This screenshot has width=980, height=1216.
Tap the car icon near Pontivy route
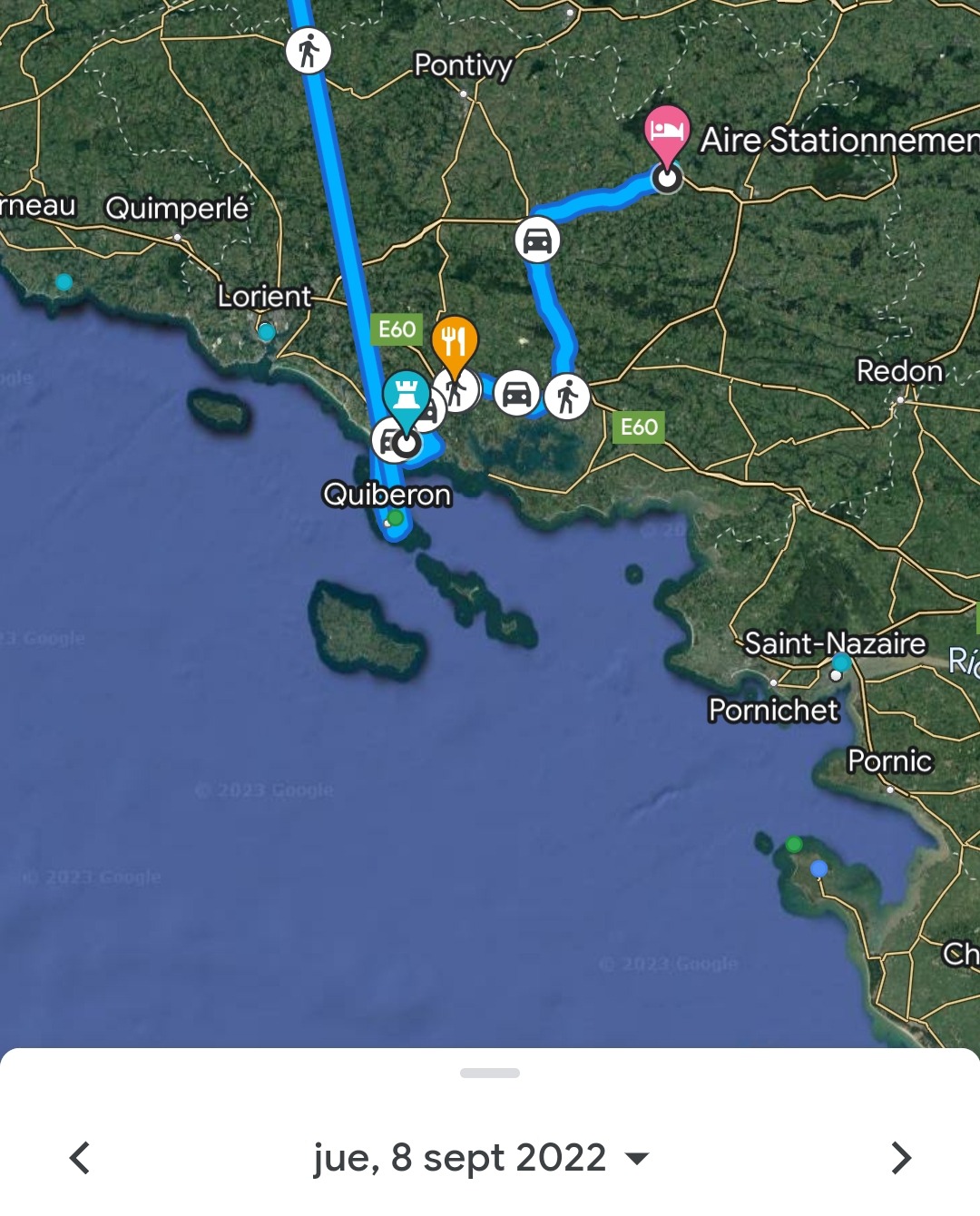[x=537, y=240]
